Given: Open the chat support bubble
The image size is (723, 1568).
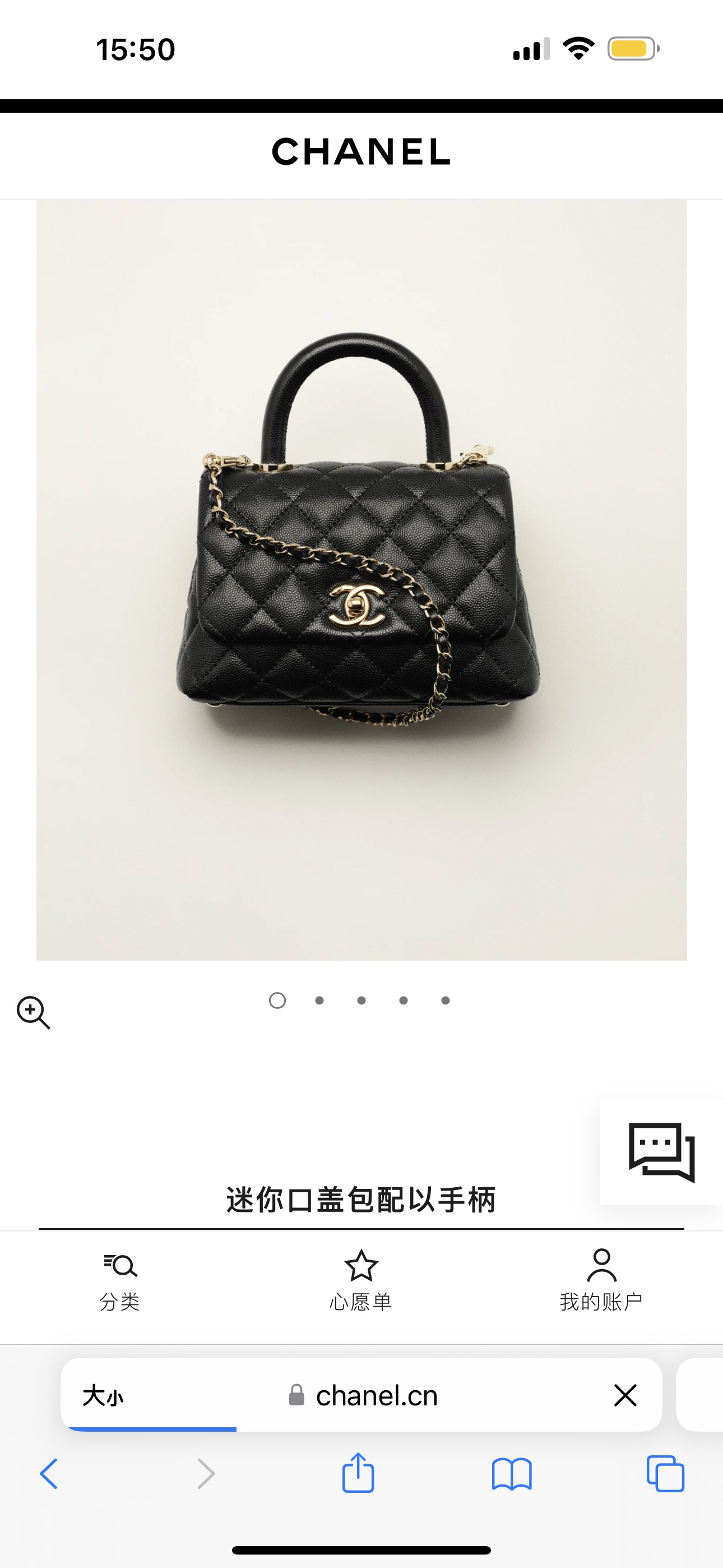Looking at the screenshot, I should click(x=661, y=1152).
